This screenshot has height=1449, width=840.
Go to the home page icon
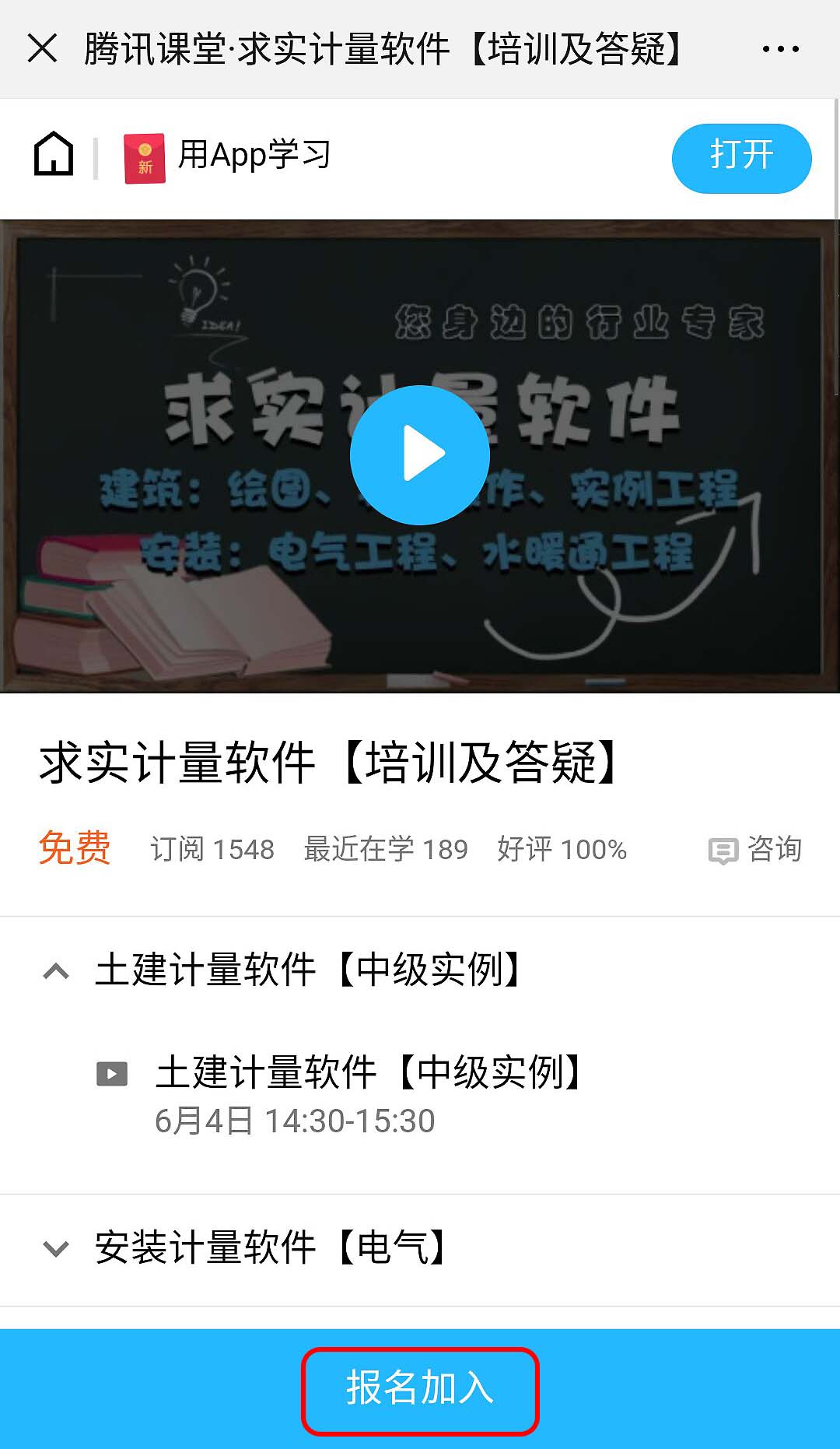point(54,154)
